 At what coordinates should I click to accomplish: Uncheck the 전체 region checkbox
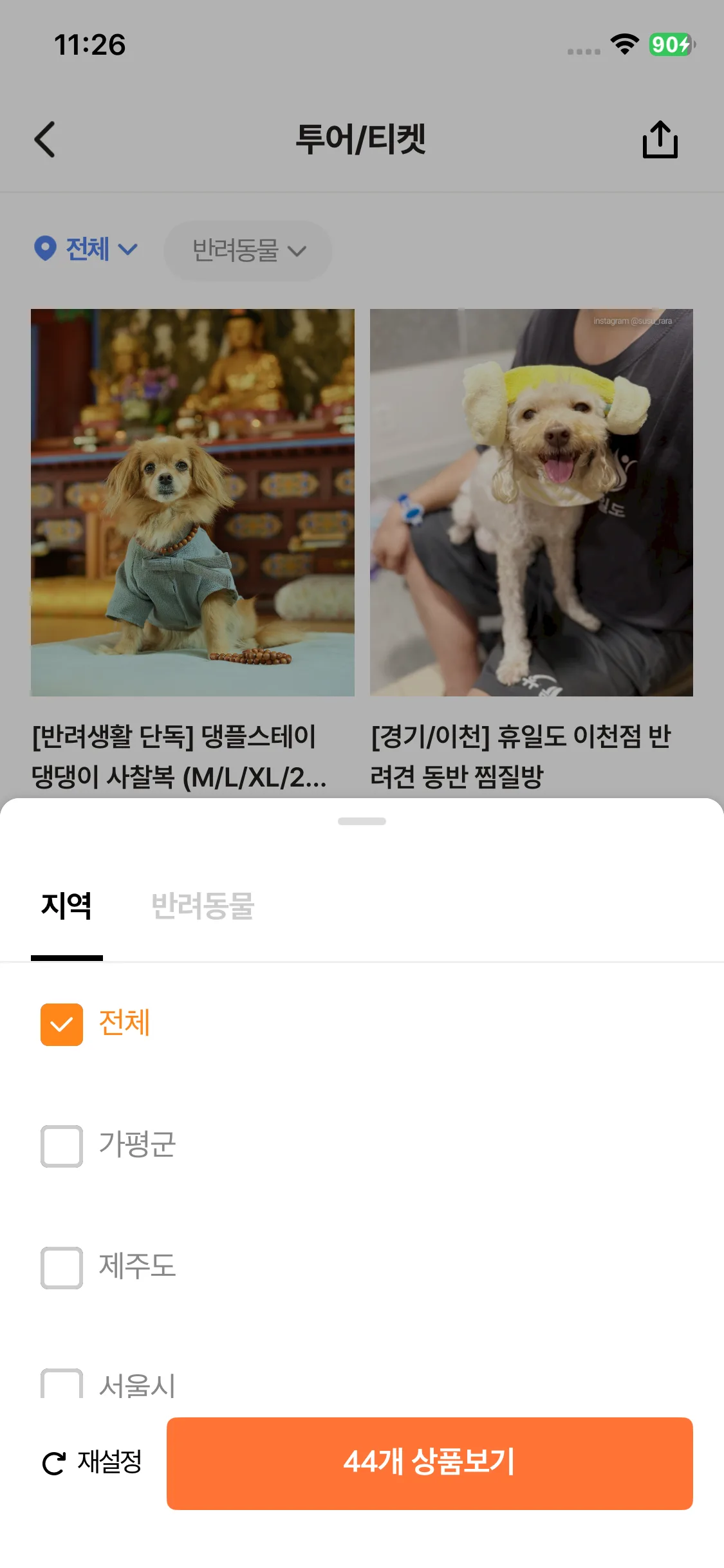[x=62, y=1024]
